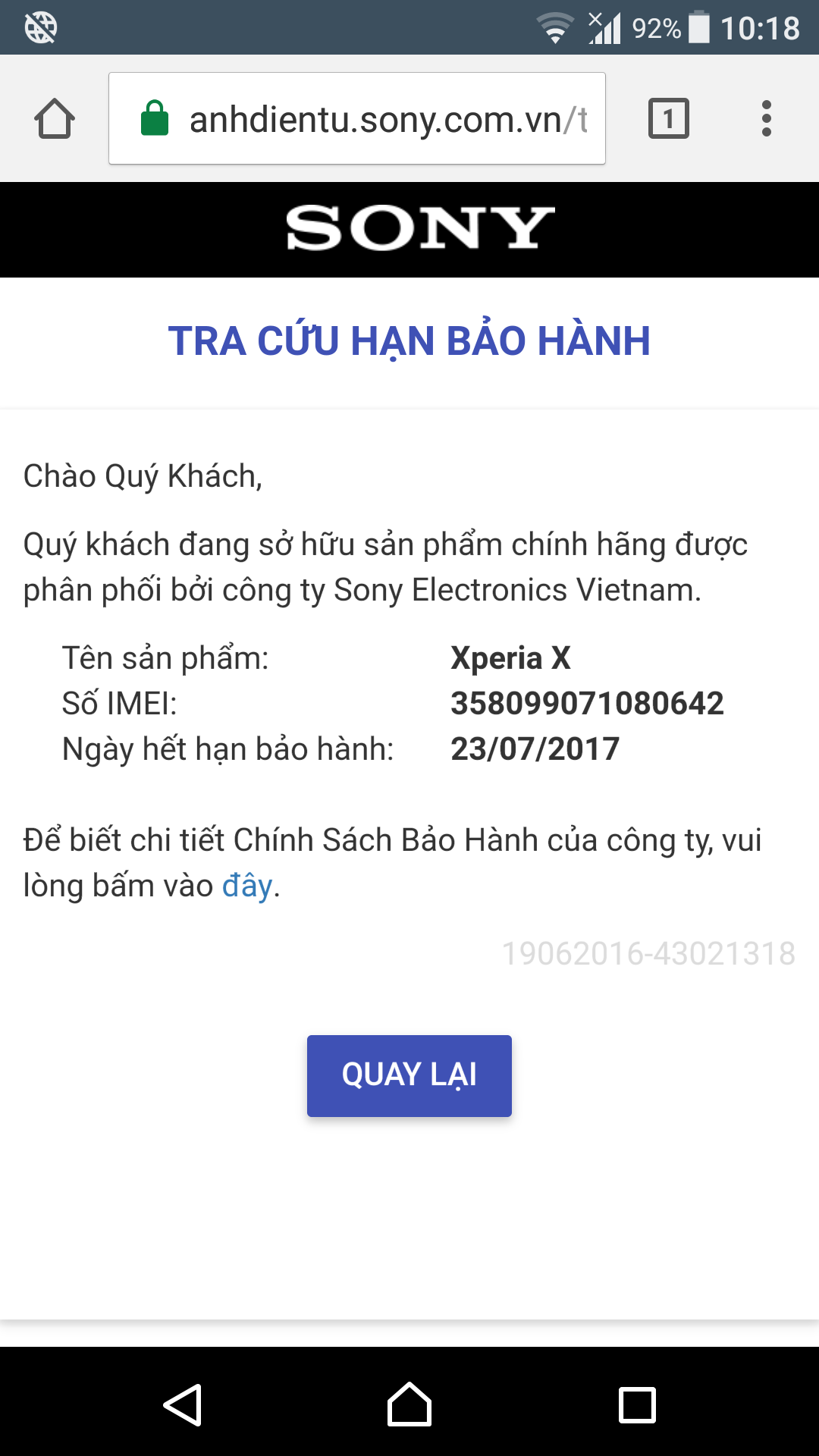
Task: Open the browser overflow menu
Action: point(766,119)
